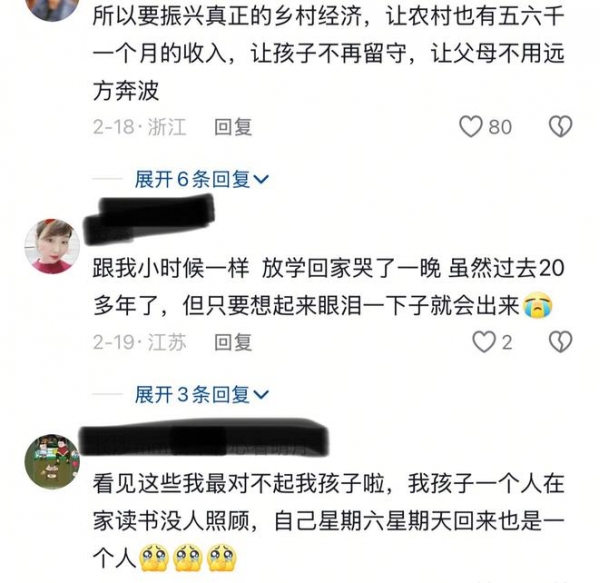The image size is (600, 583).
Task: Expand 展开3条回复 replies
Action: (202, 395)
